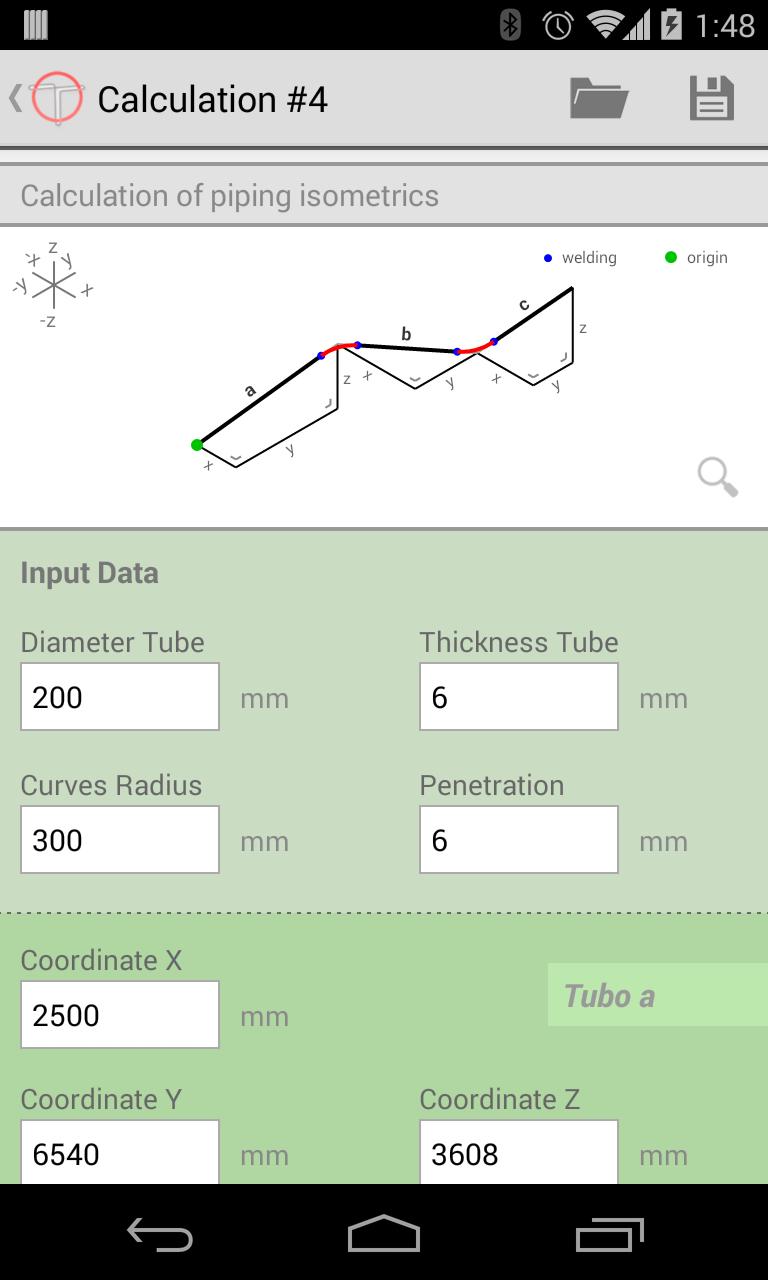Tap the system home button

point(384,1234)
